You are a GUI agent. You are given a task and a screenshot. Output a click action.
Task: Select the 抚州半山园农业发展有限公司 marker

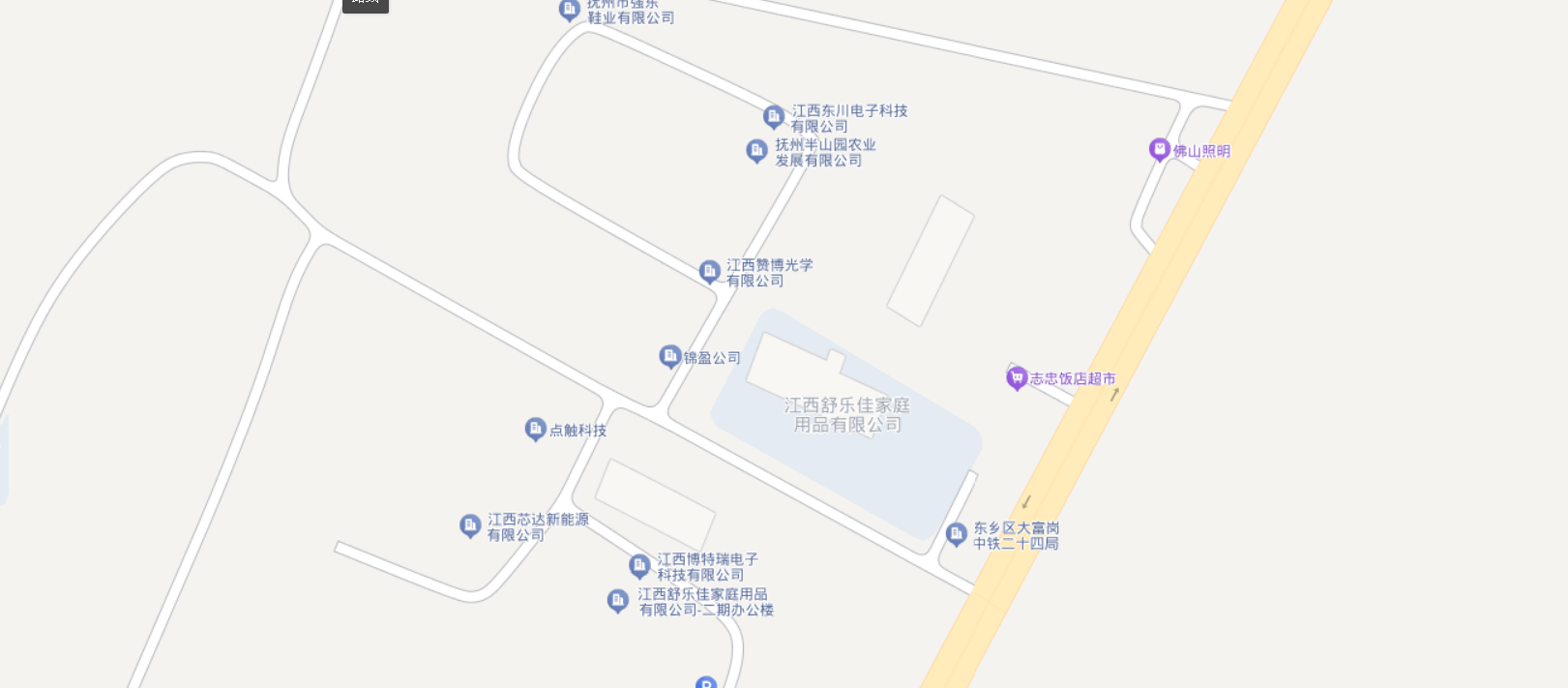click(757, 151)
